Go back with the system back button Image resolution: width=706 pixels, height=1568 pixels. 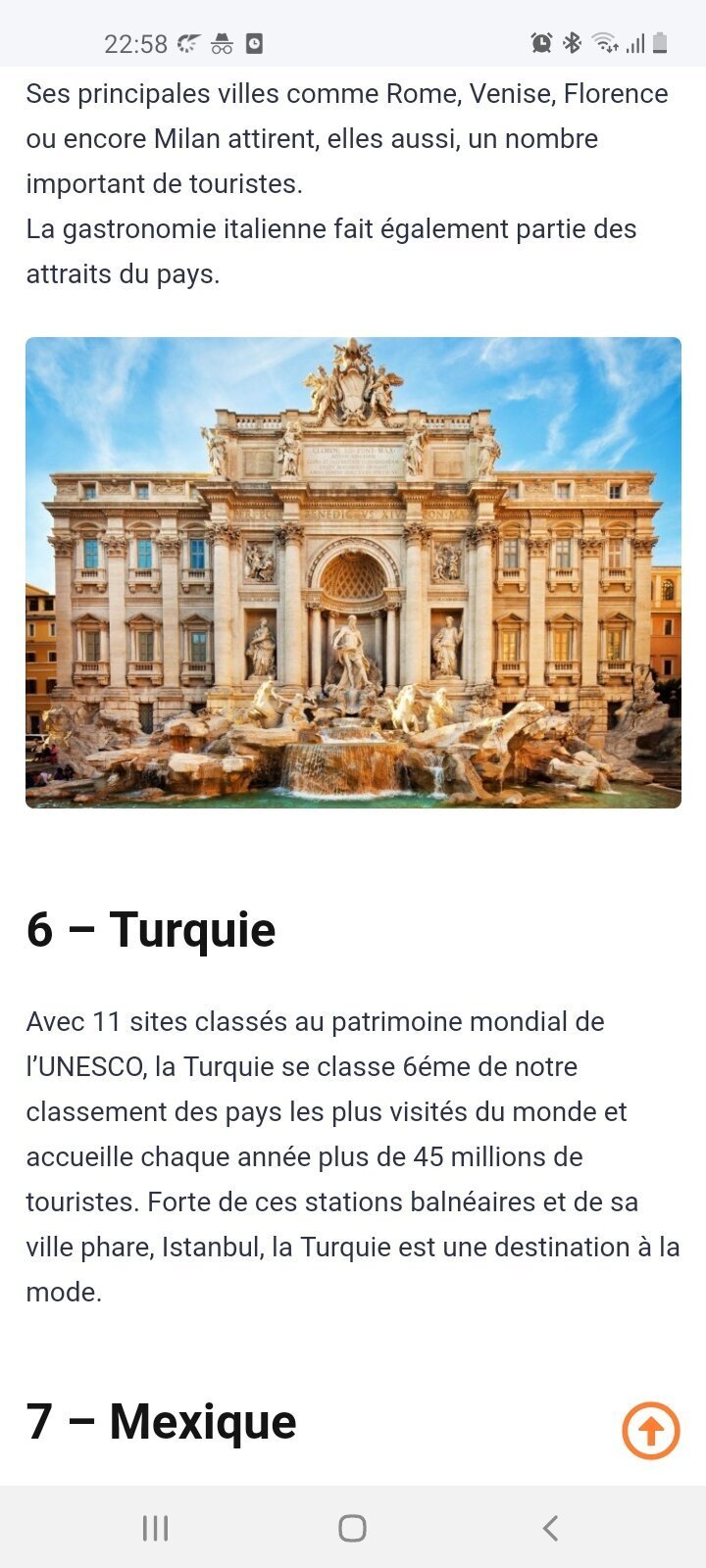pos(550,1528)
